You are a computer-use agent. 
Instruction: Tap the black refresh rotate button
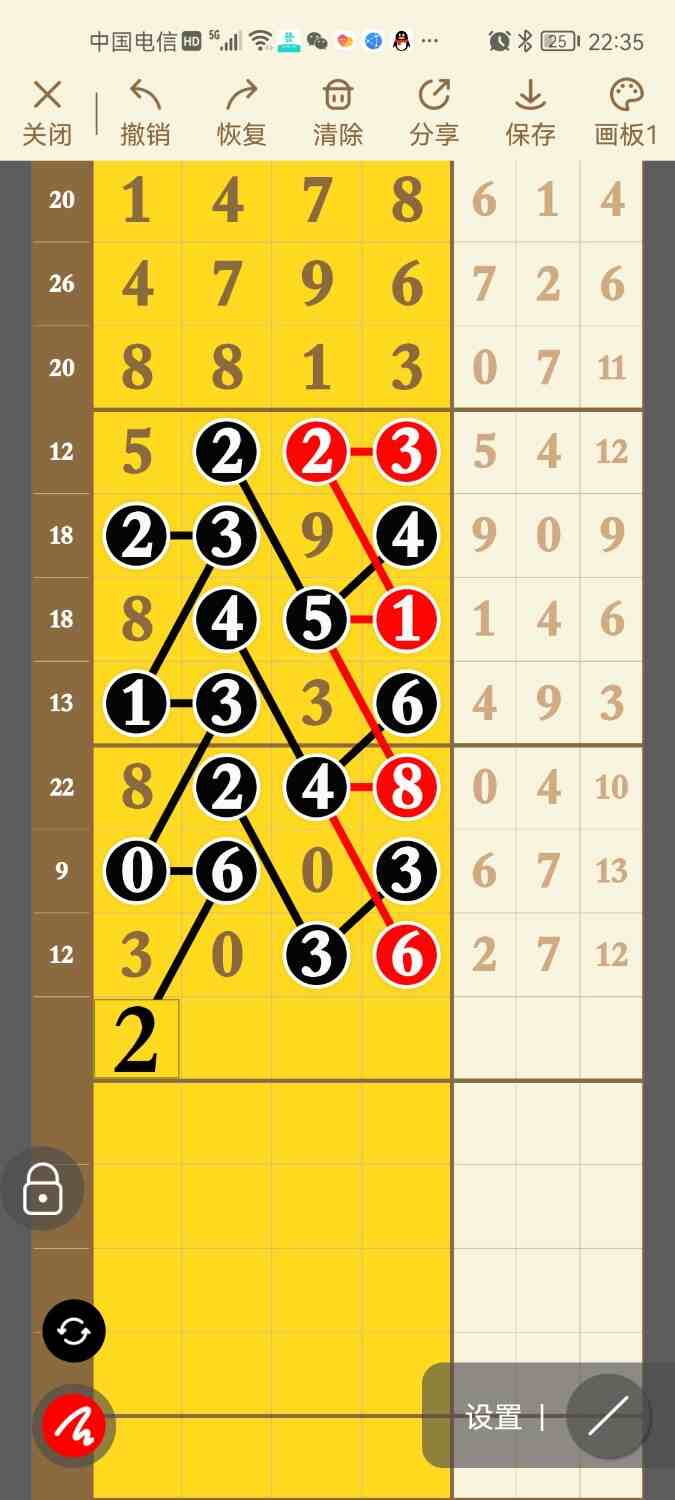pyautogui.click(x=74, y=1331)
